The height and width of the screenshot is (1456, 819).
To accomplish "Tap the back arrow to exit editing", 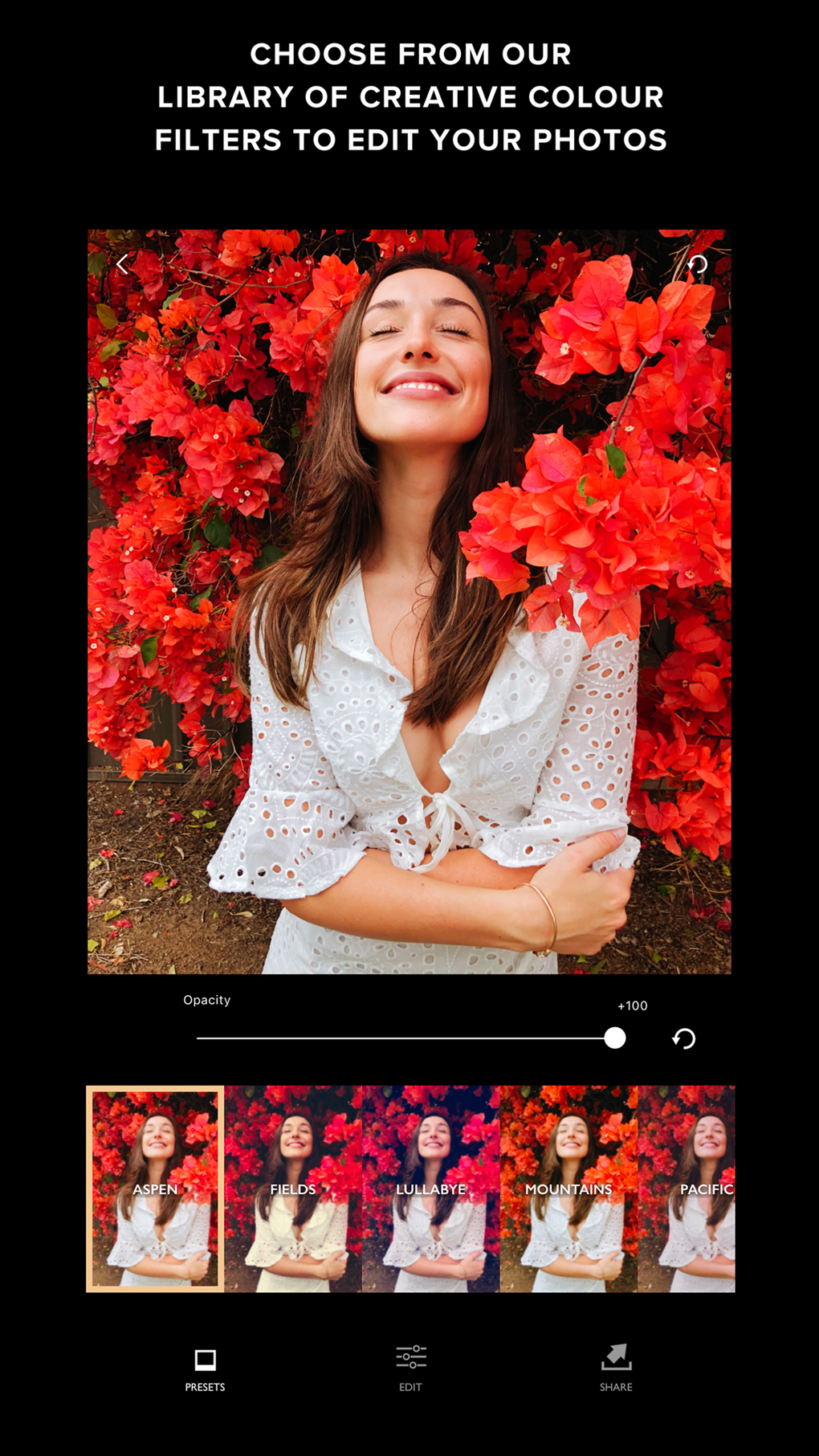I will click(124, 263).
